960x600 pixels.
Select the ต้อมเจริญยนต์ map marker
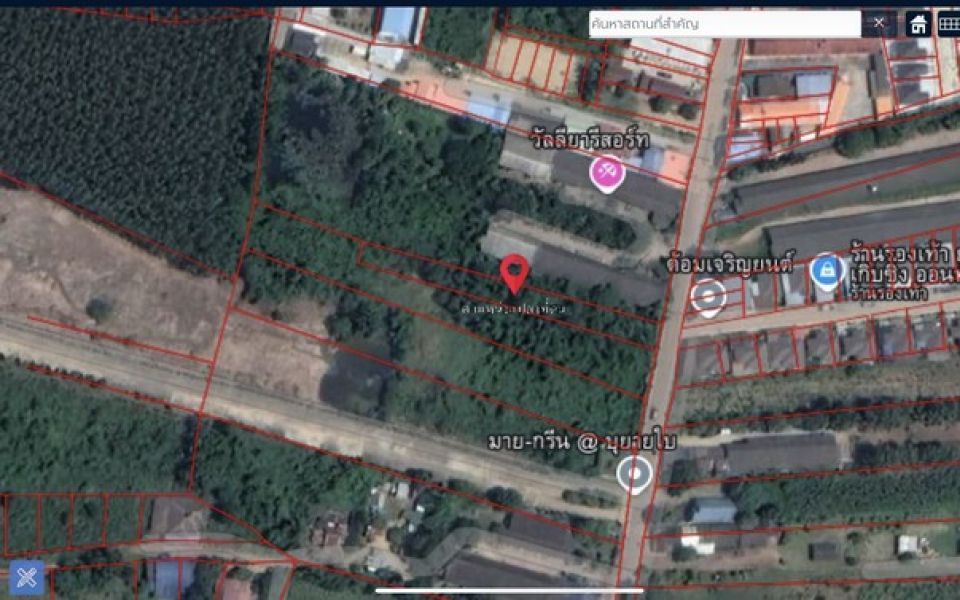click(709, 296)
